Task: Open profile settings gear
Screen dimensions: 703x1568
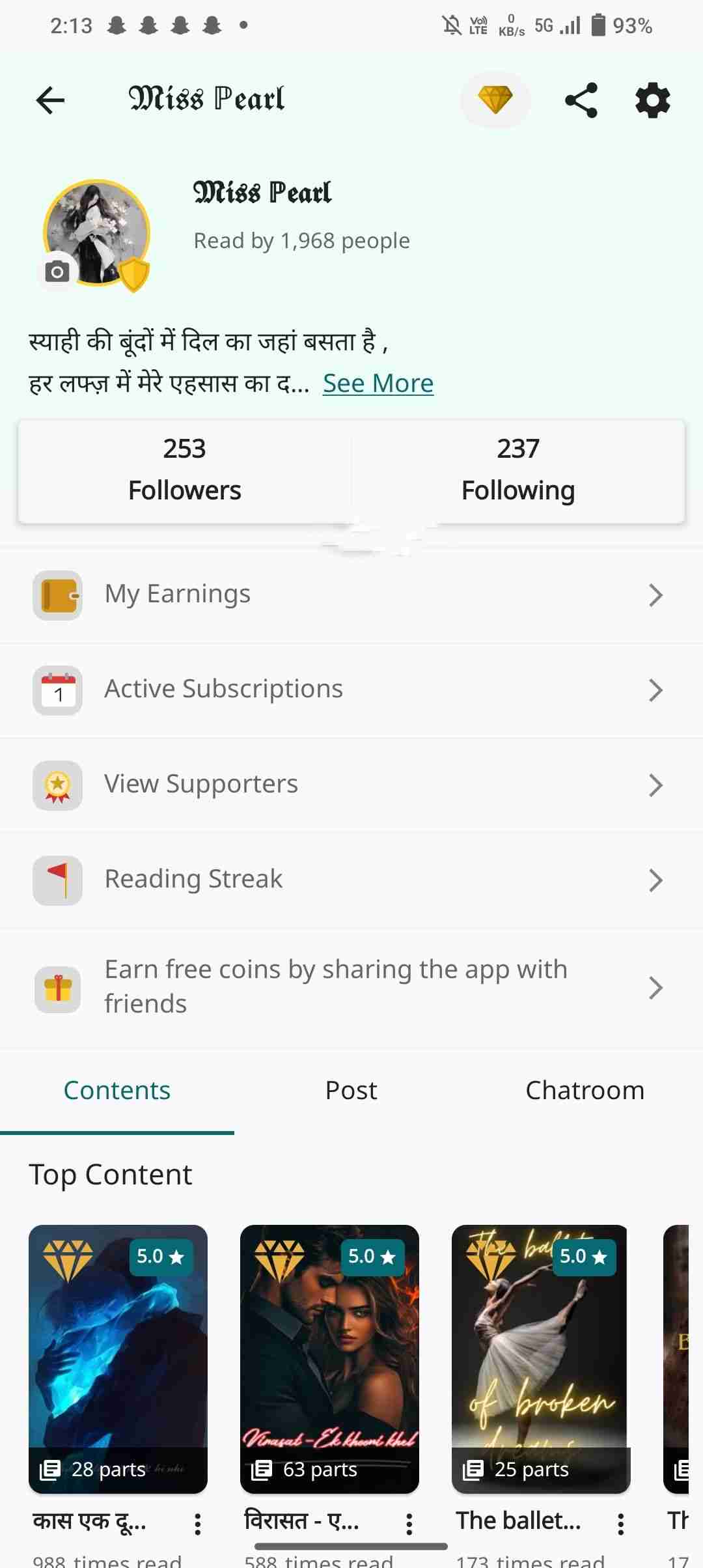Action: pyautogui.click(x=652, y=100)
